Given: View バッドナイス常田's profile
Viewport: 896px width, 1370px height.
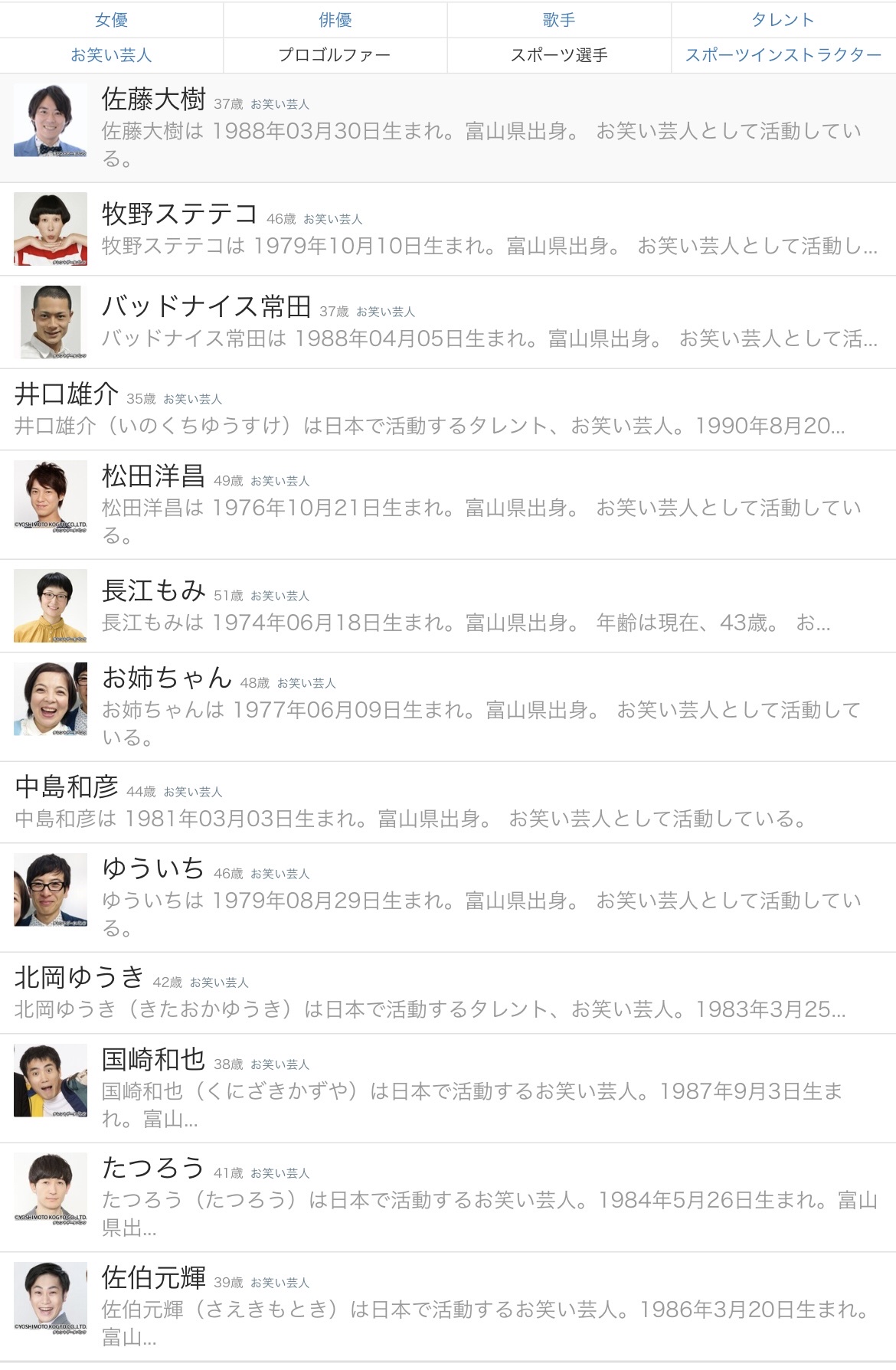Looking at the screenshot, I should (x=206, y=306).
